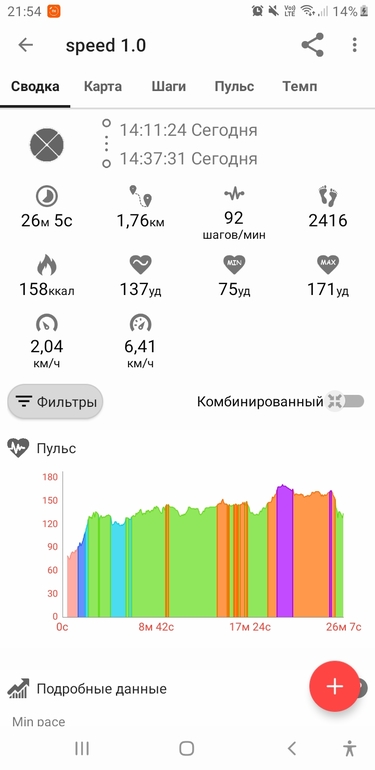Image resolution: width=375 pixels, height=770 pixels.
Task: Open the overflow menu
Action: pyautogui.click(x=354, y=45)
